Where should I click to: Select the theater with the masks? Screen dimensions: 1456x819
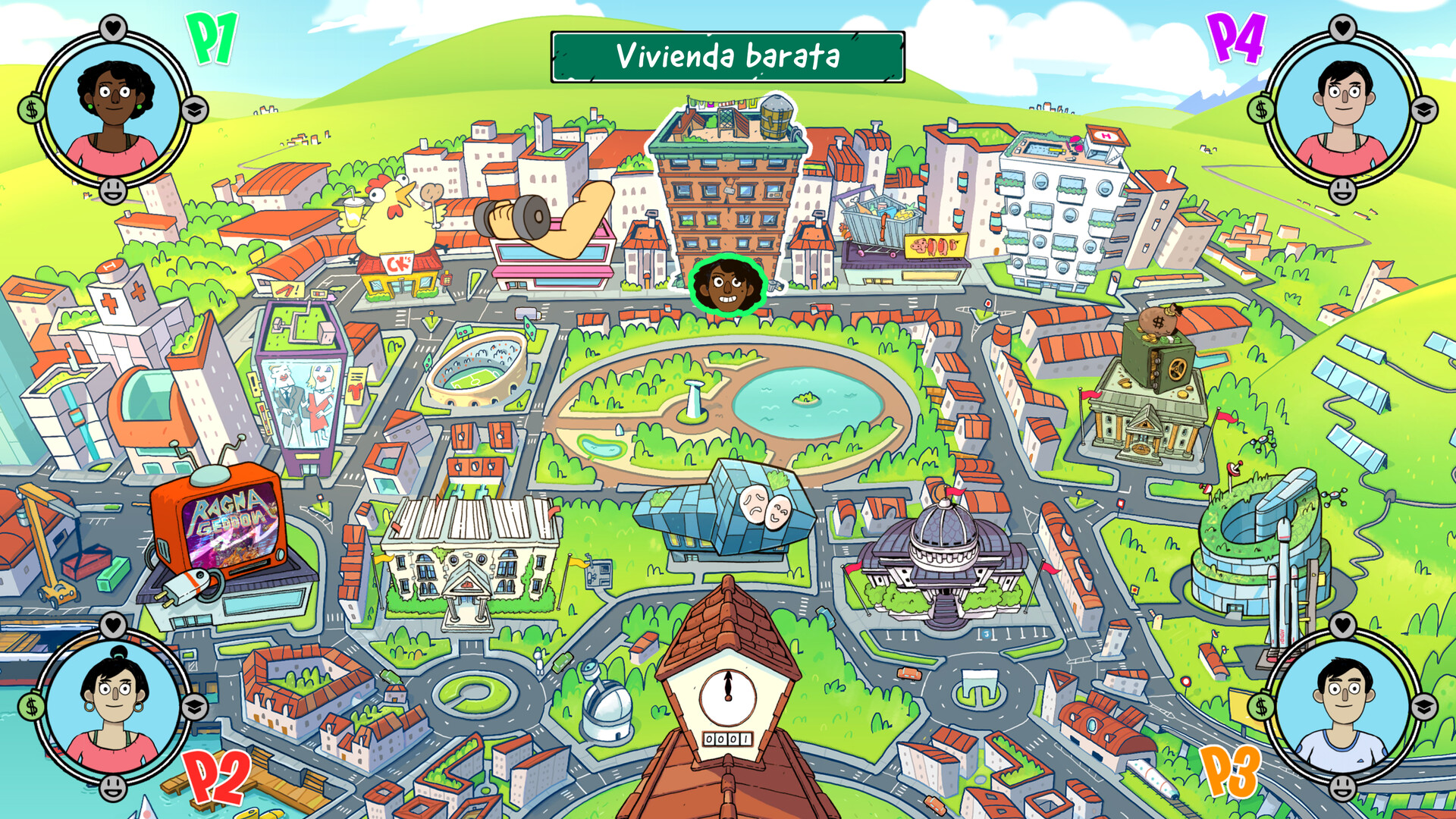(724, 508)
